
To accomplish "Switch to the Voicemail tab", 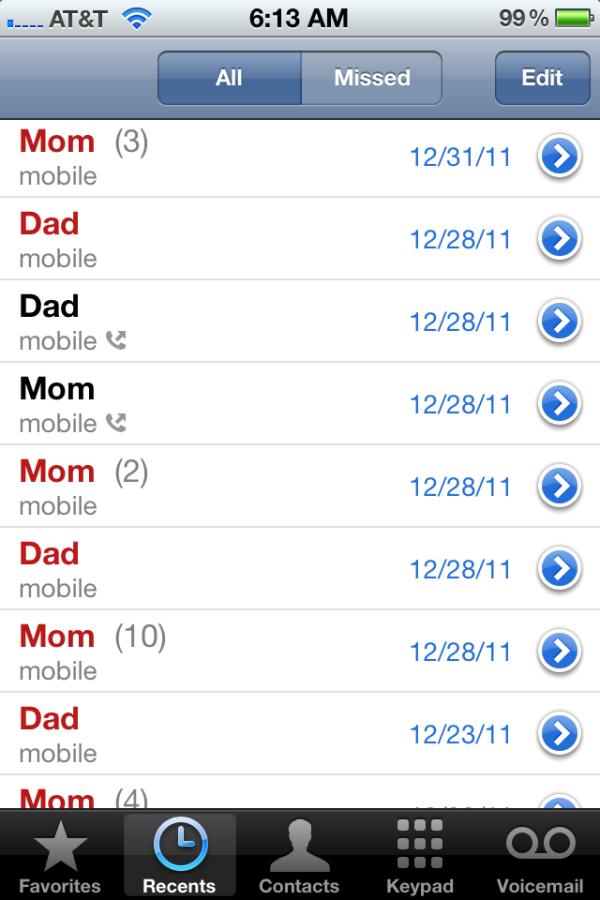I will (540, 855).
